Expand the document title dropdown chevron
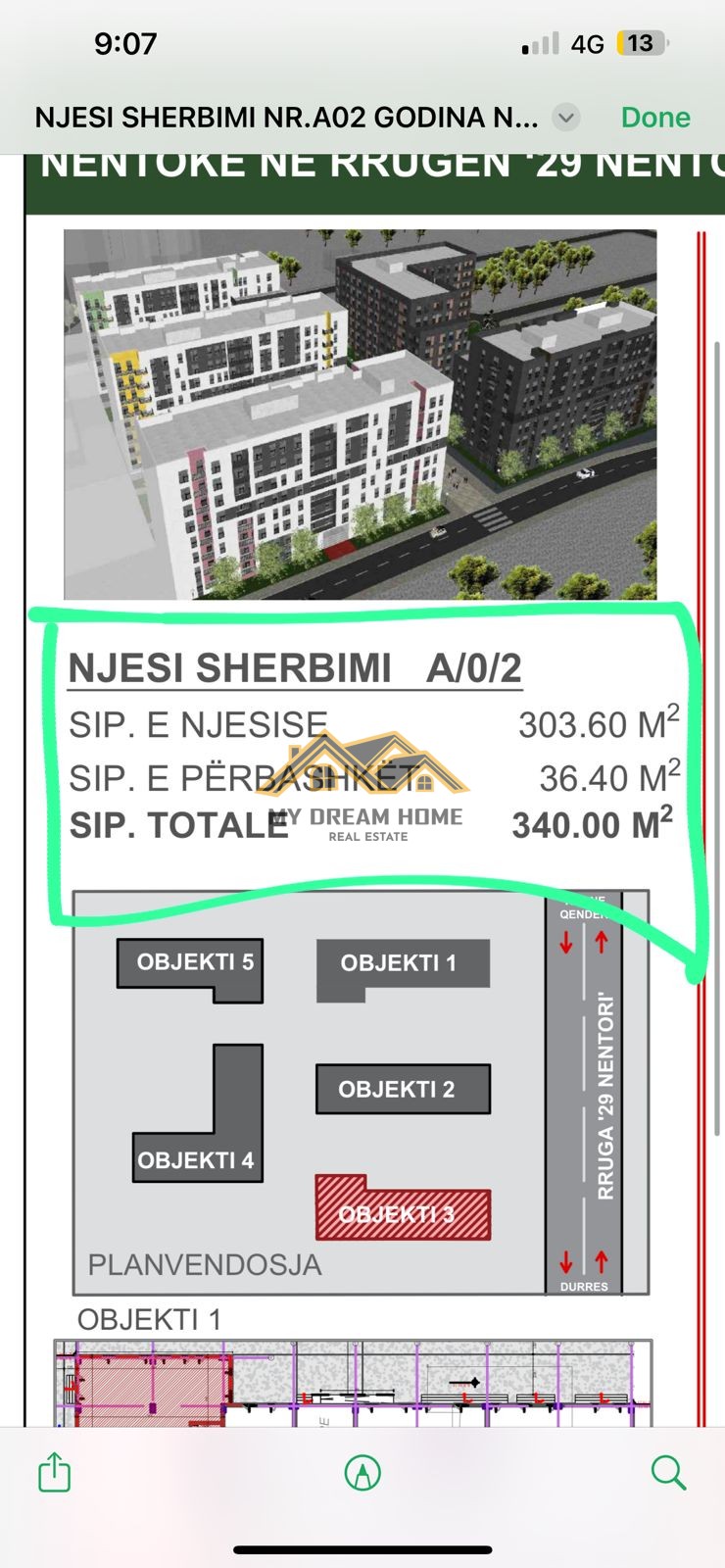 (565, 119)
